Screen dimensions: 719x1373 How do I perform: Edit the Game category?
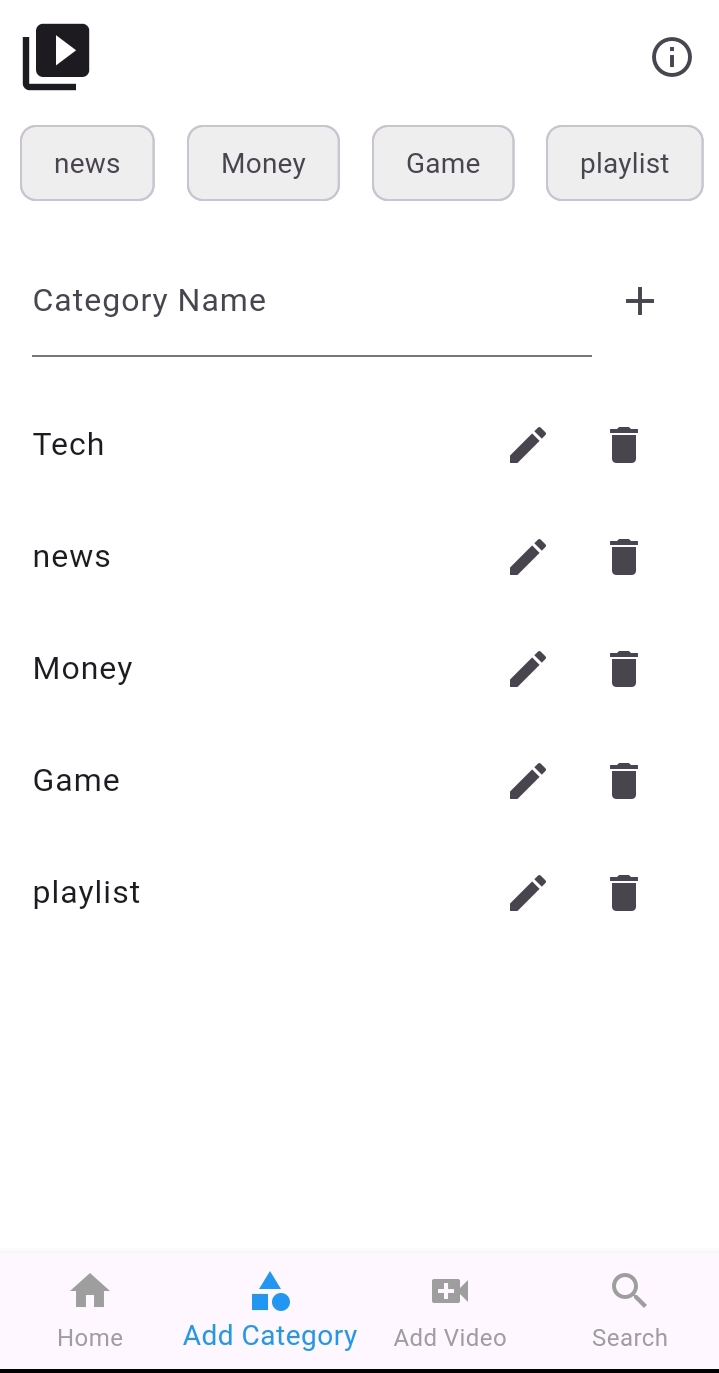(528, 781)
